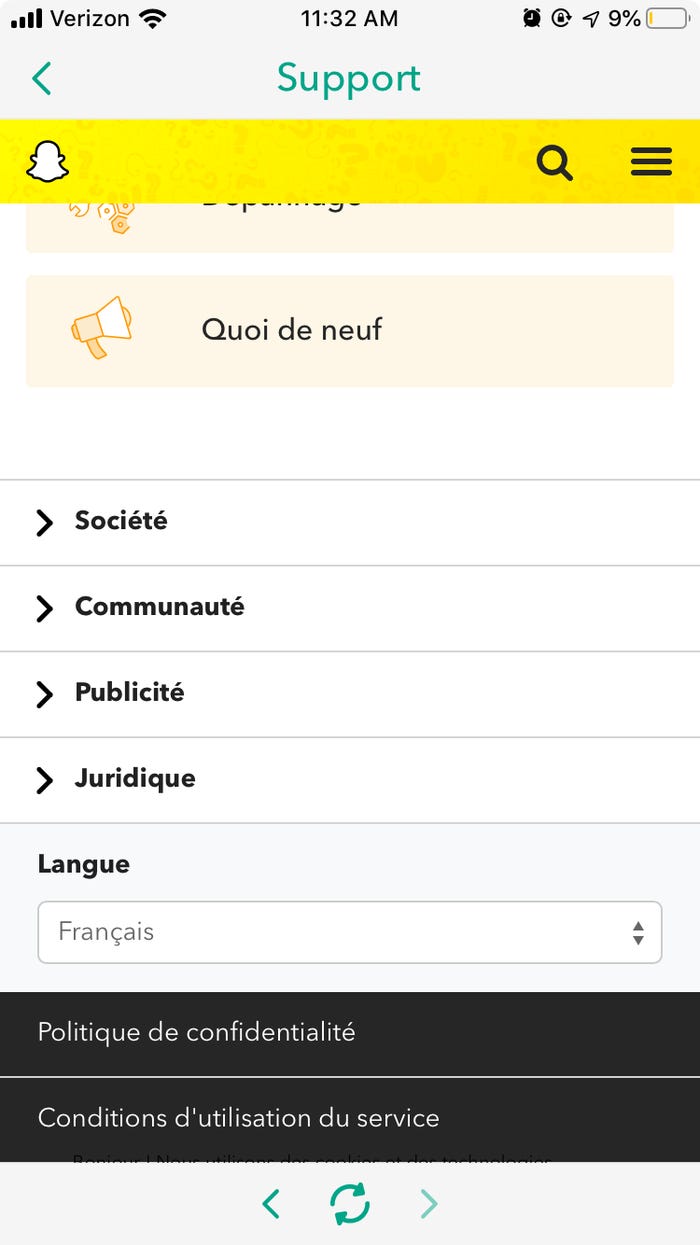This screenshot has width=700, height=1245.
Task: Open the Langue dropdown showing Français
Action: coord(350,932)
